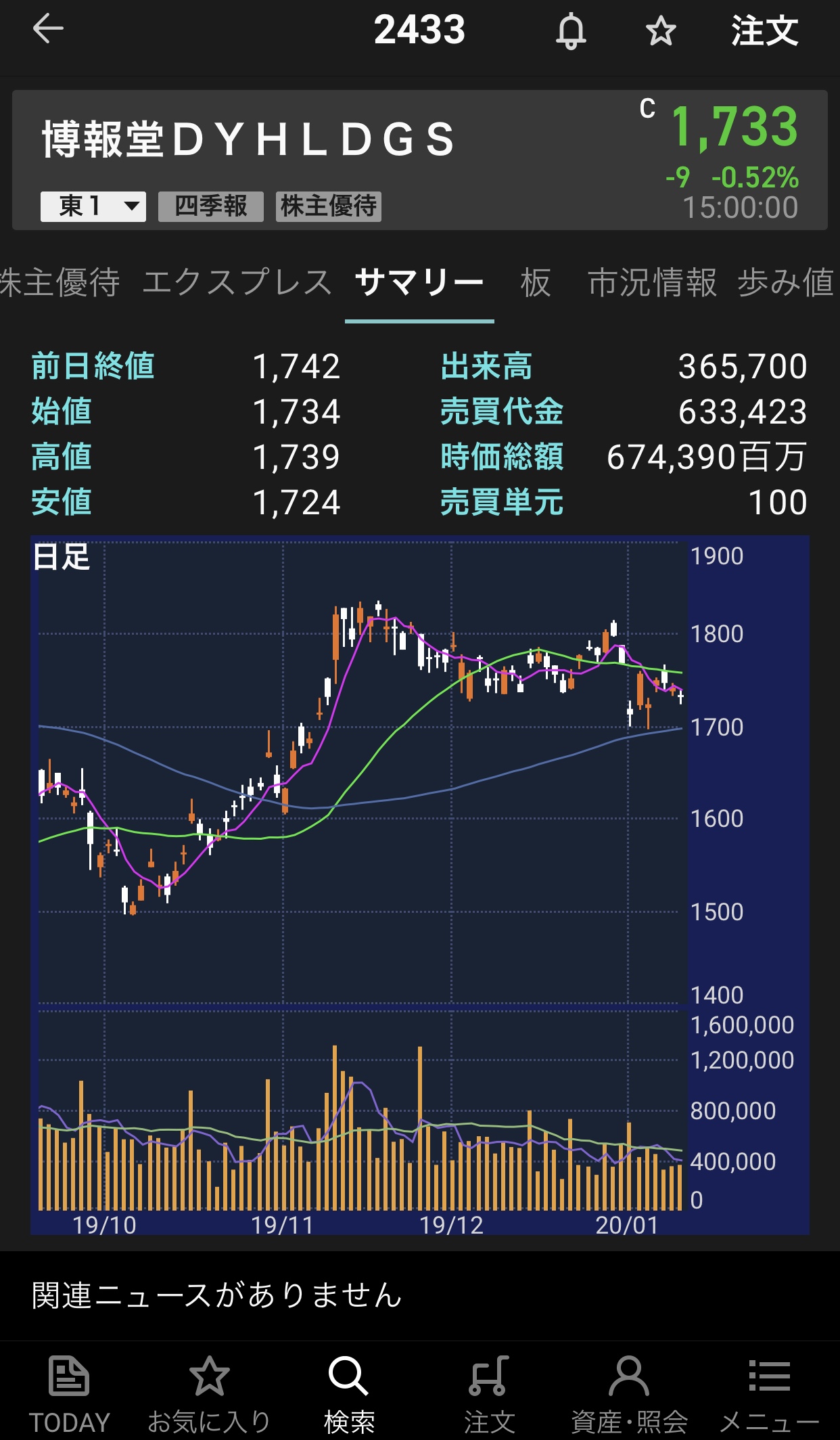
Task: Switch to the エクスプレス tab
Action: coord(237,283)
